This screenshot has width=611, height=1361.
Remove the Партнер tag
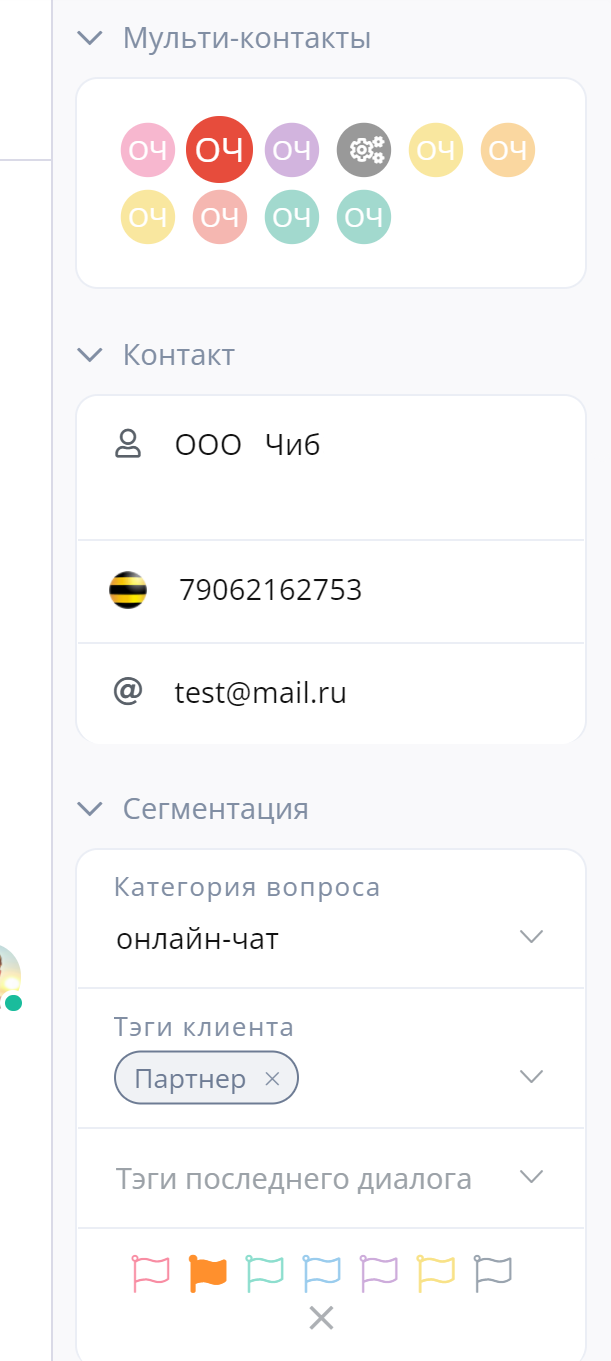coord(271,1079)
